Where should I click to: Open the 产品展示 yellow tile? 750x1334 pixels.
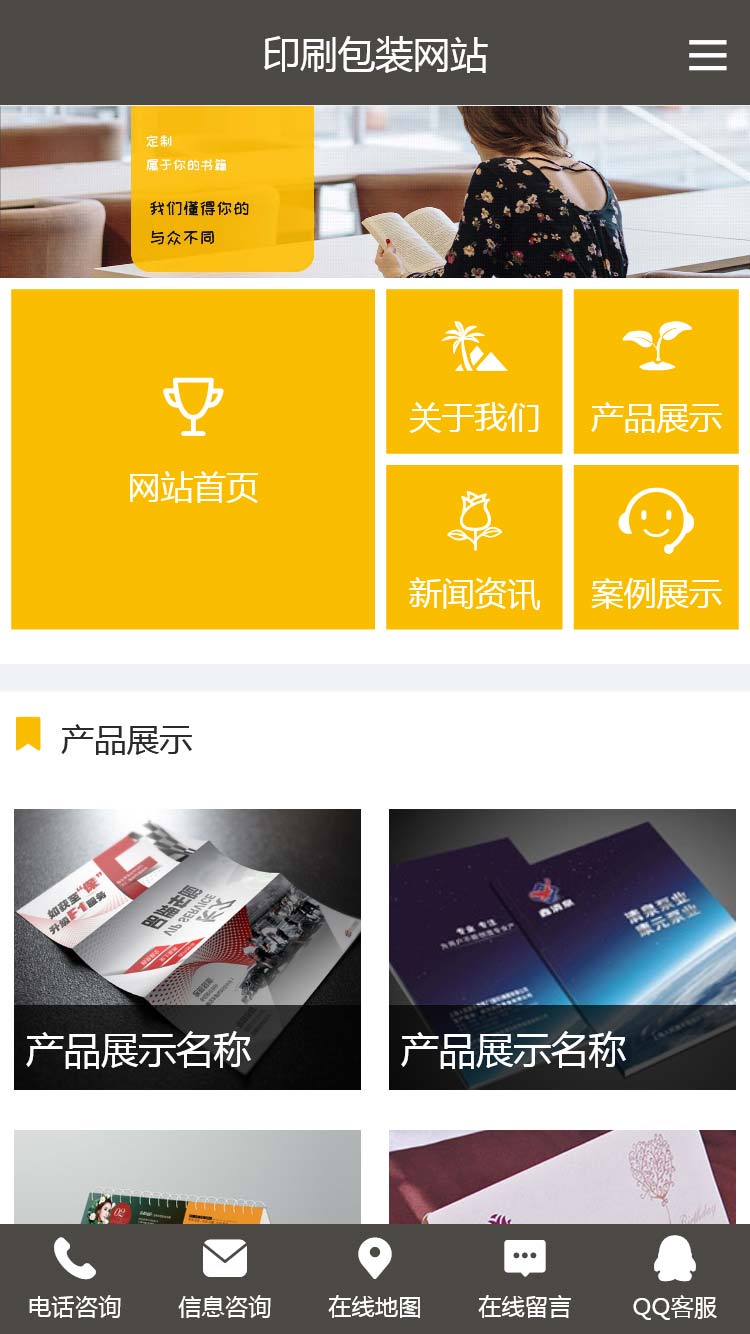(x=656, y=372)
